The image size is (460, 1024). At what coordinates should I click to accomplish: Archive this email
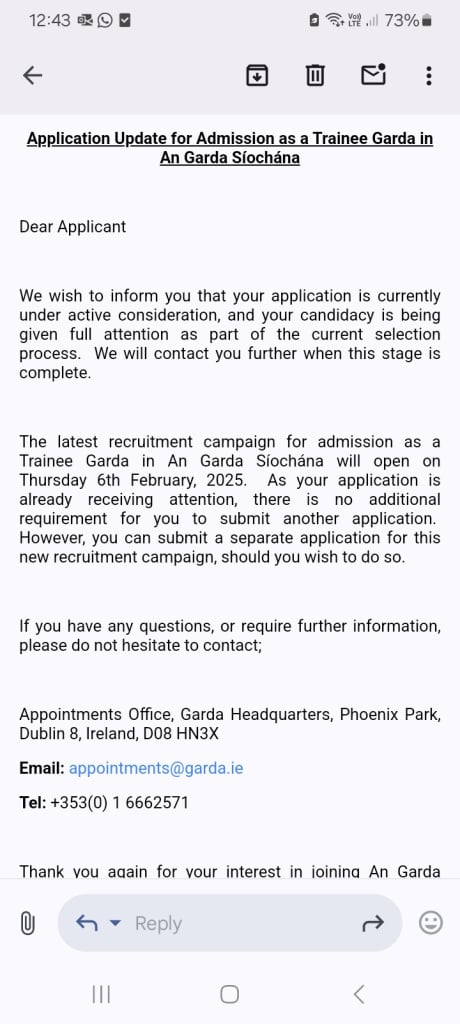pyautogui.click(x=257, y=76)
